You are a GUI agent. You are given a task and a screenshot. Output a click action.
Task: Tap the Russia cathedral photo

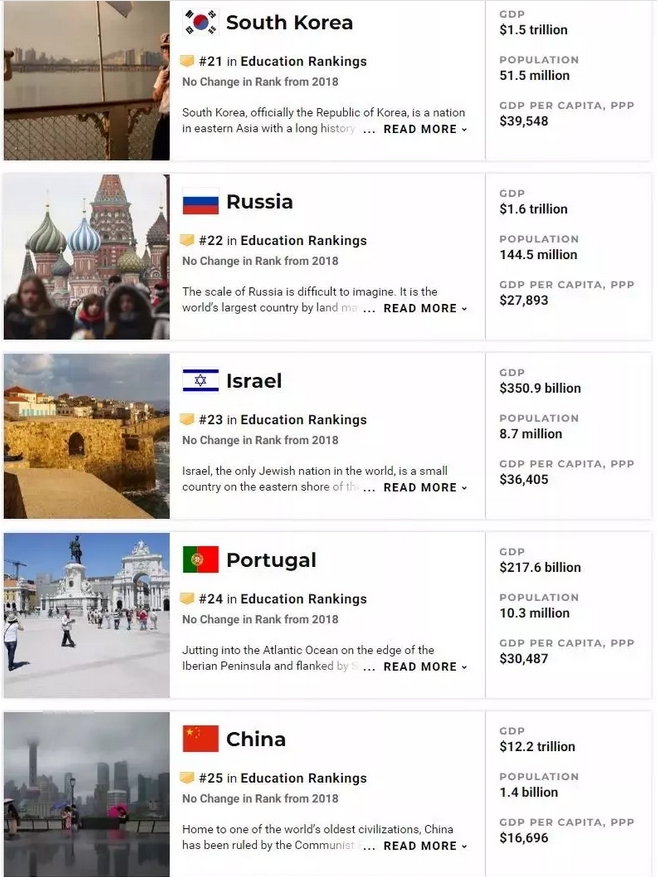(86, 257)
